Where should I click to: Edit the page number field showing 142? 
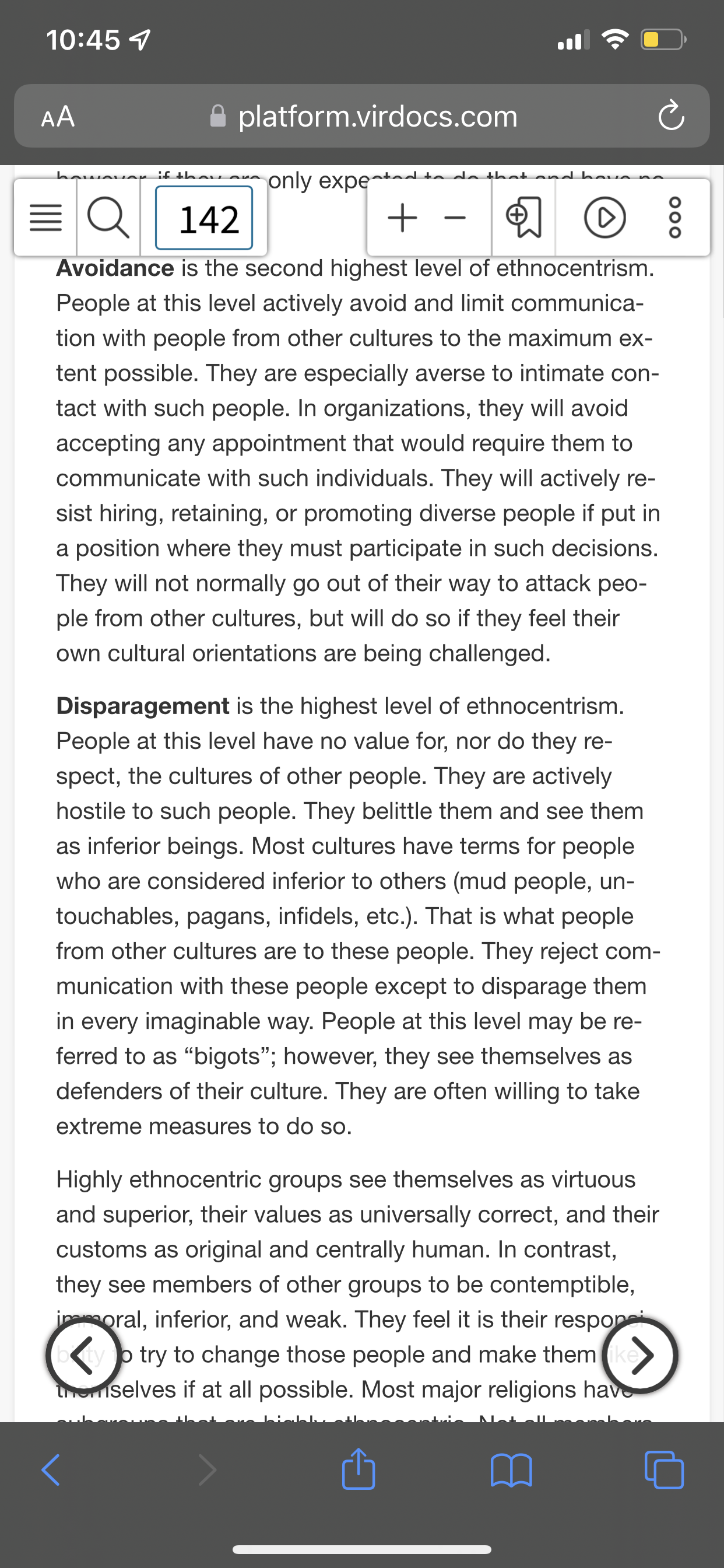[x=204, y=218]
